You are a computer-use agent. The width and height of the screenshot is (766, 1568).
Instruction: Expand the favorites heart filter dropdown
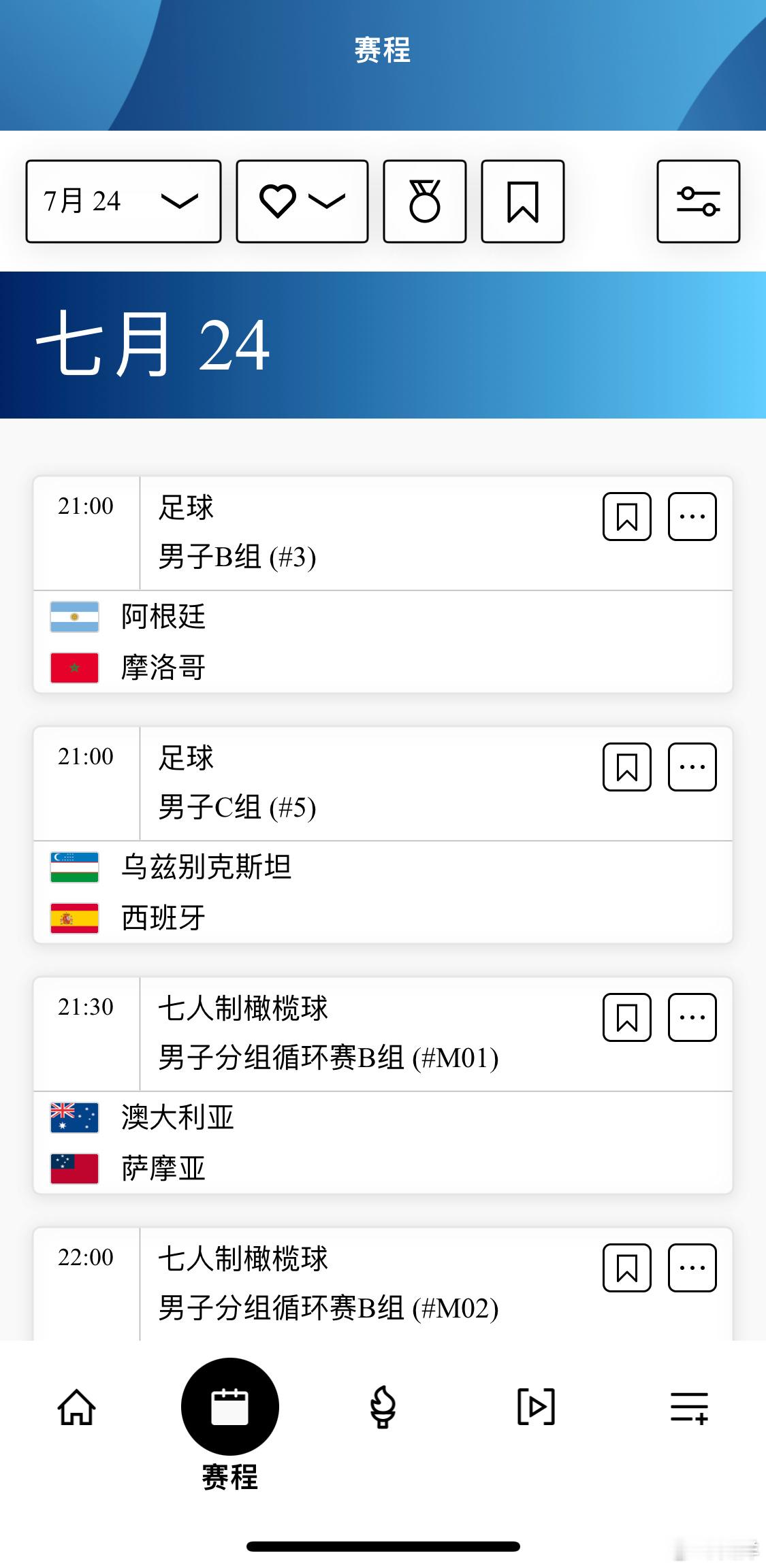tap(302, 201)
